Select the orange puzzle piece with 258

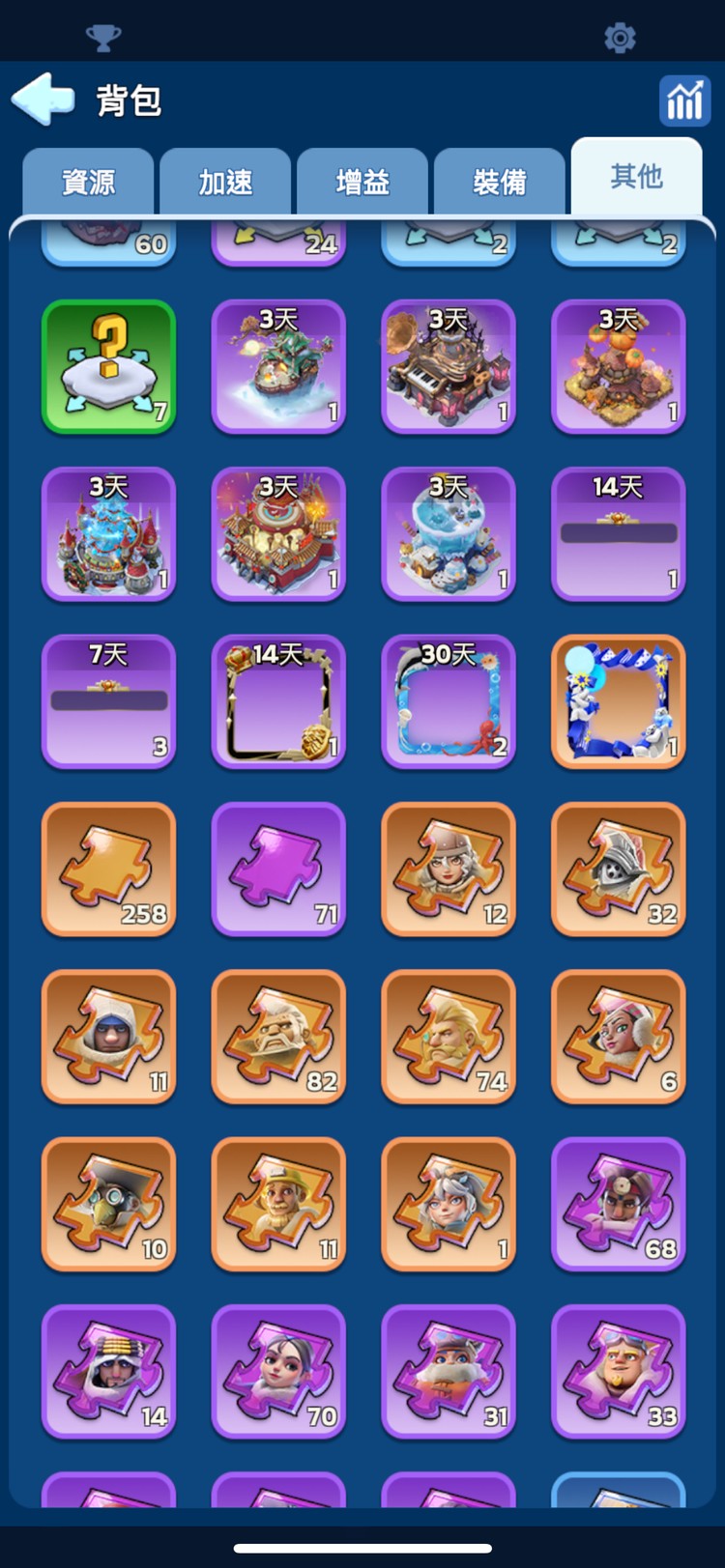[109, 869]
